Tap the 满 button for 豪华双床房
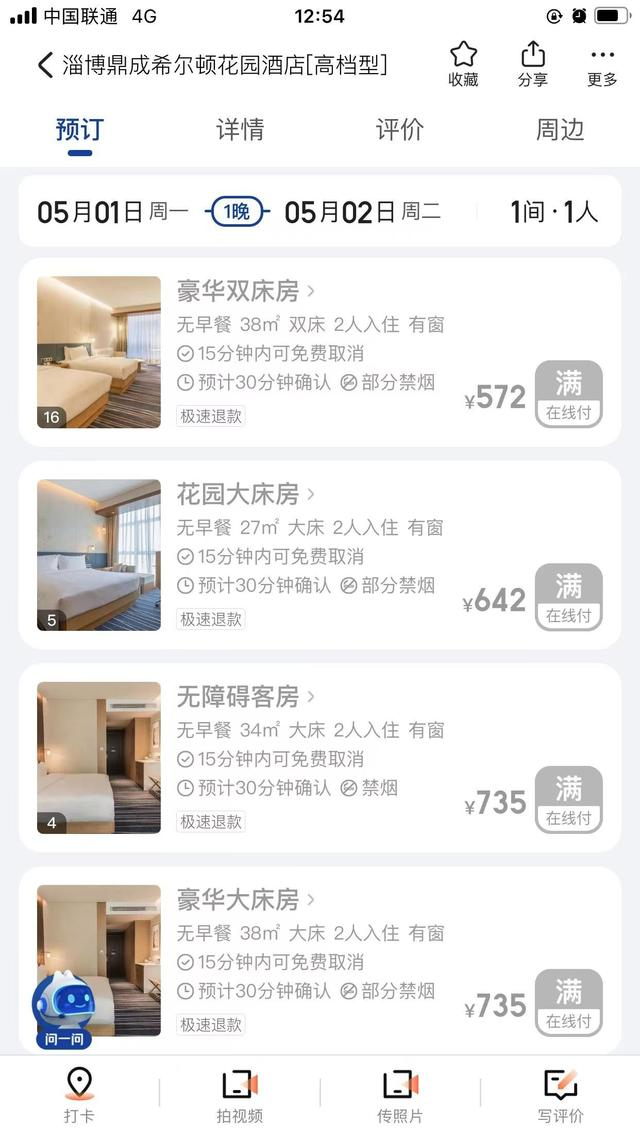640x1138 pixels. tap(568, 394)
